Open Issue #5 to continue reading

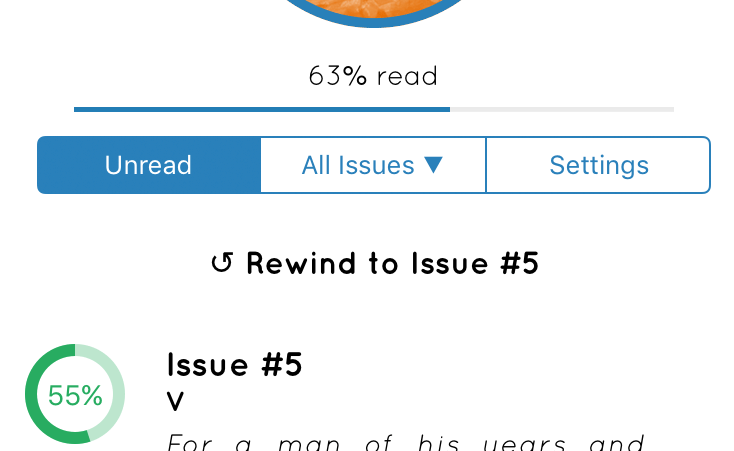(x=235, y=365)
